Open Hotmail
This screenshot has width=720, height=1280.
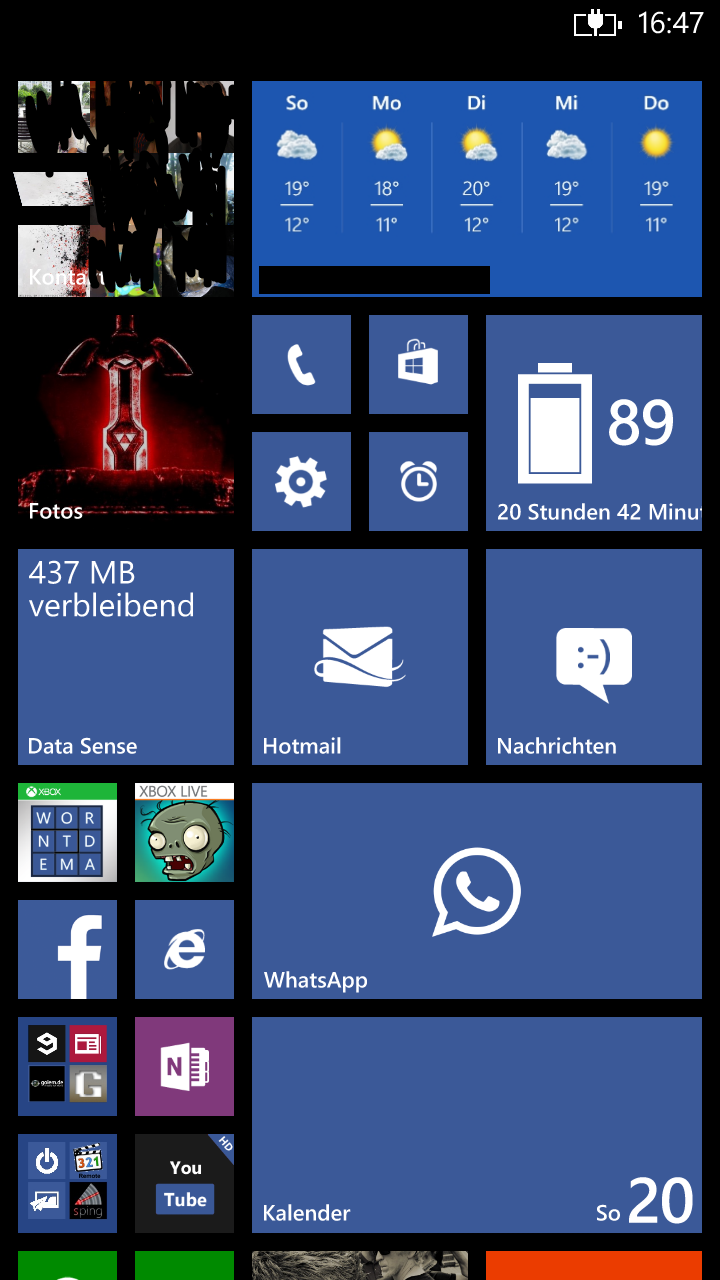tap(360, 657)
